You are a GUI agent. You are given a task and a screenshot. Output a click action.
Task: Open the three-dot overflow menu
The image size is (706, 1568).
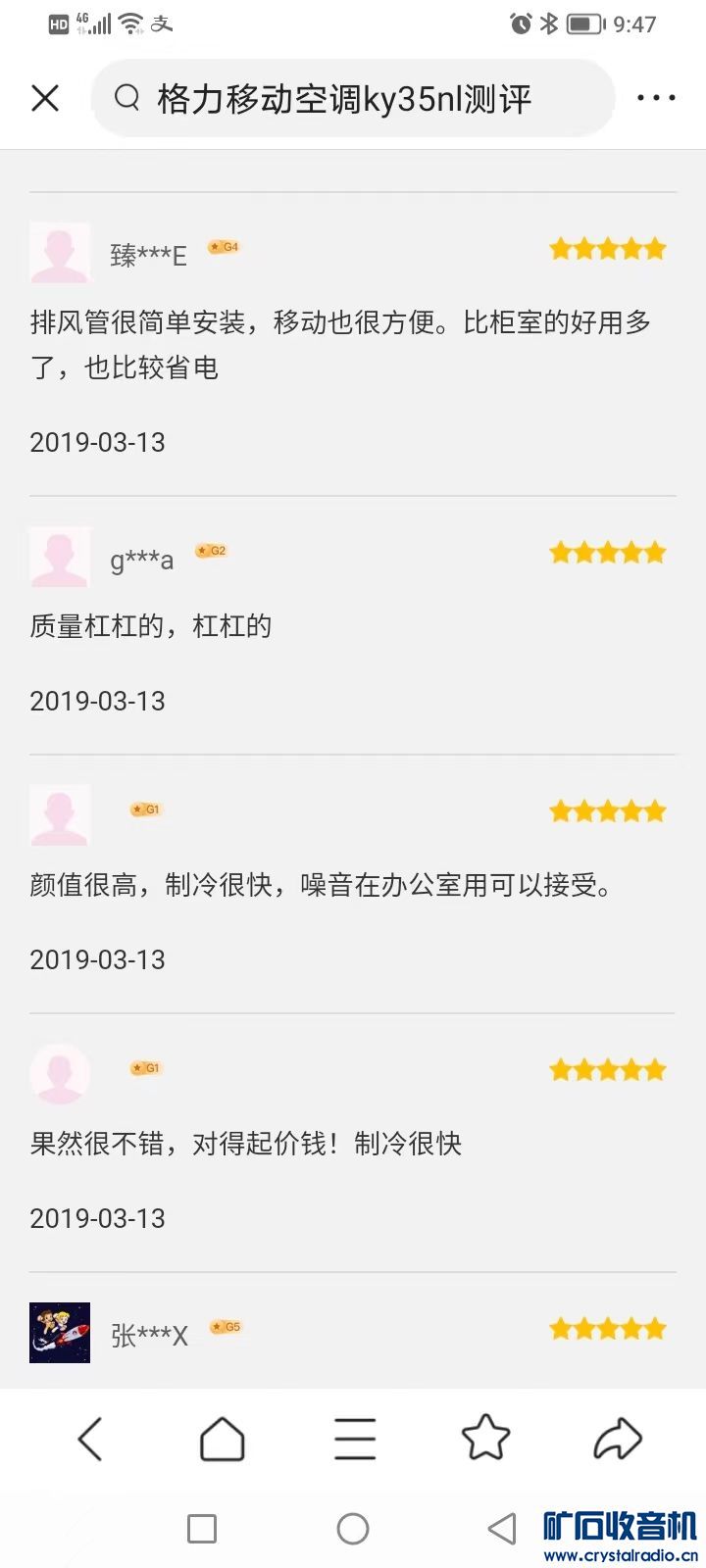pos(656,98)
